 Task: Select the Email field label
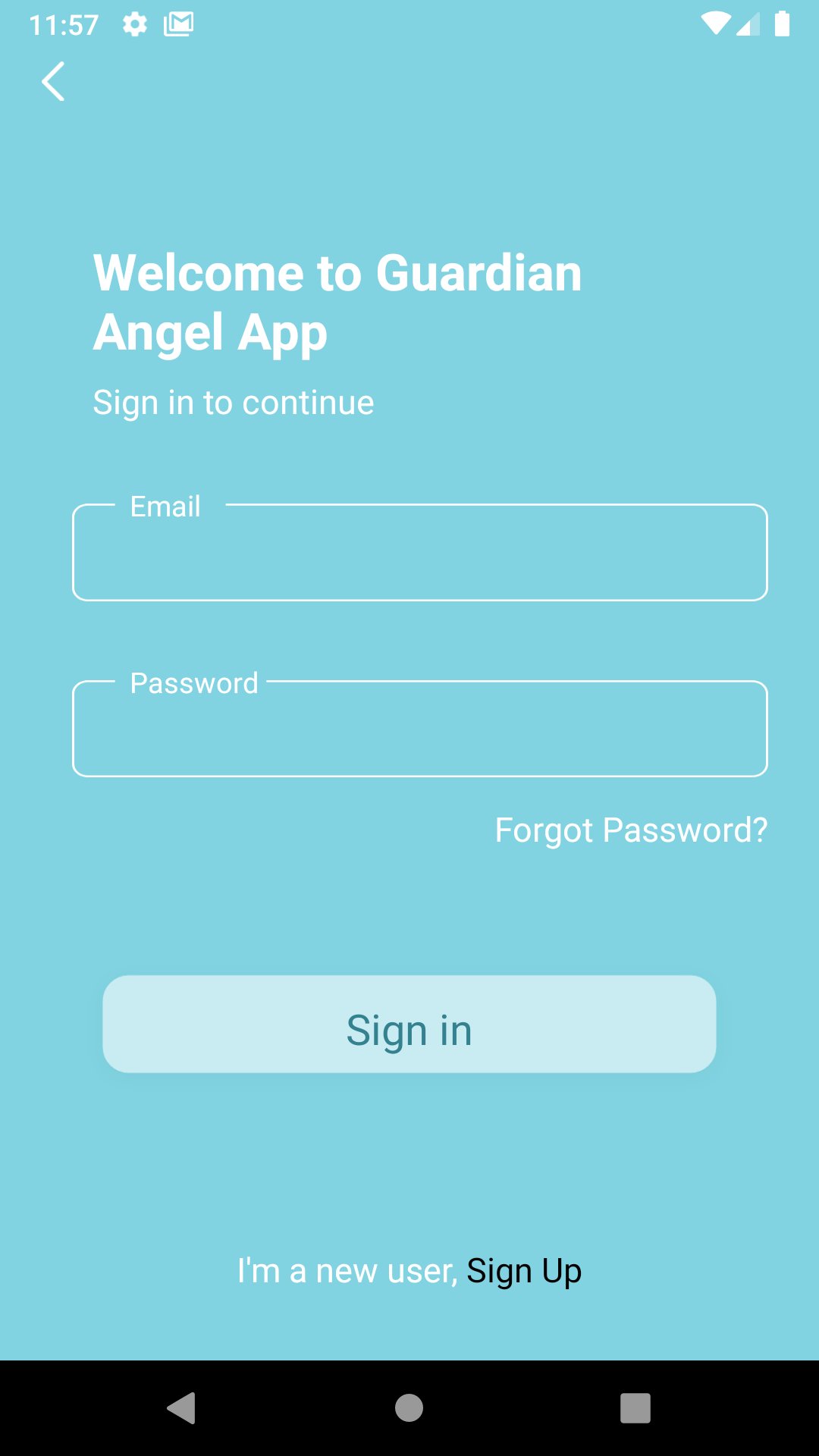tap(165, 506)
